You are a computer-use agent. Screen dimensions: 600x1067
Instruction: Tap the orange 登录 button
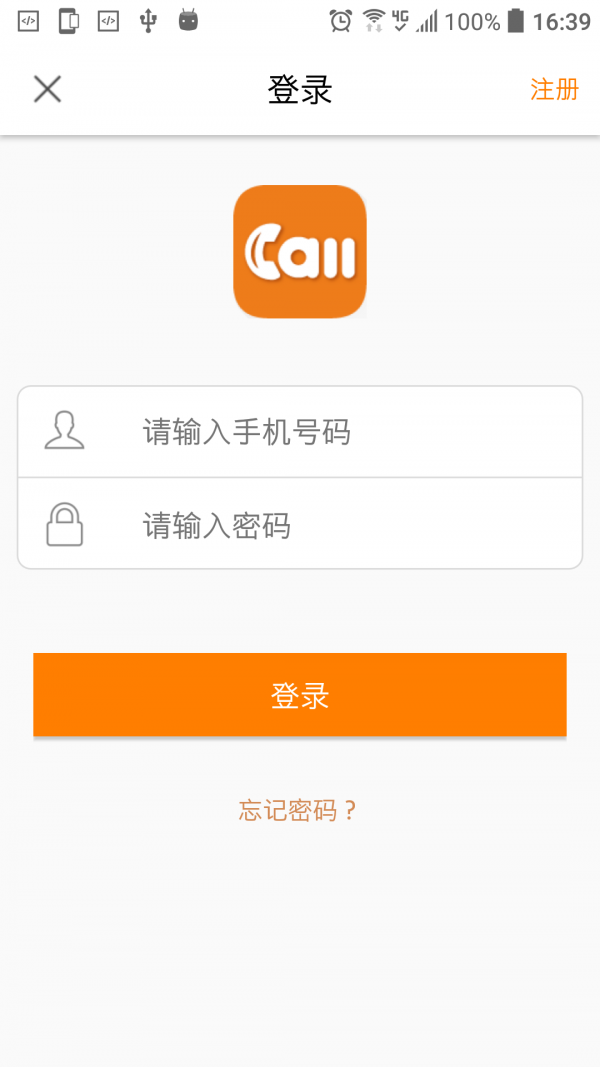[x=300, y=695]
